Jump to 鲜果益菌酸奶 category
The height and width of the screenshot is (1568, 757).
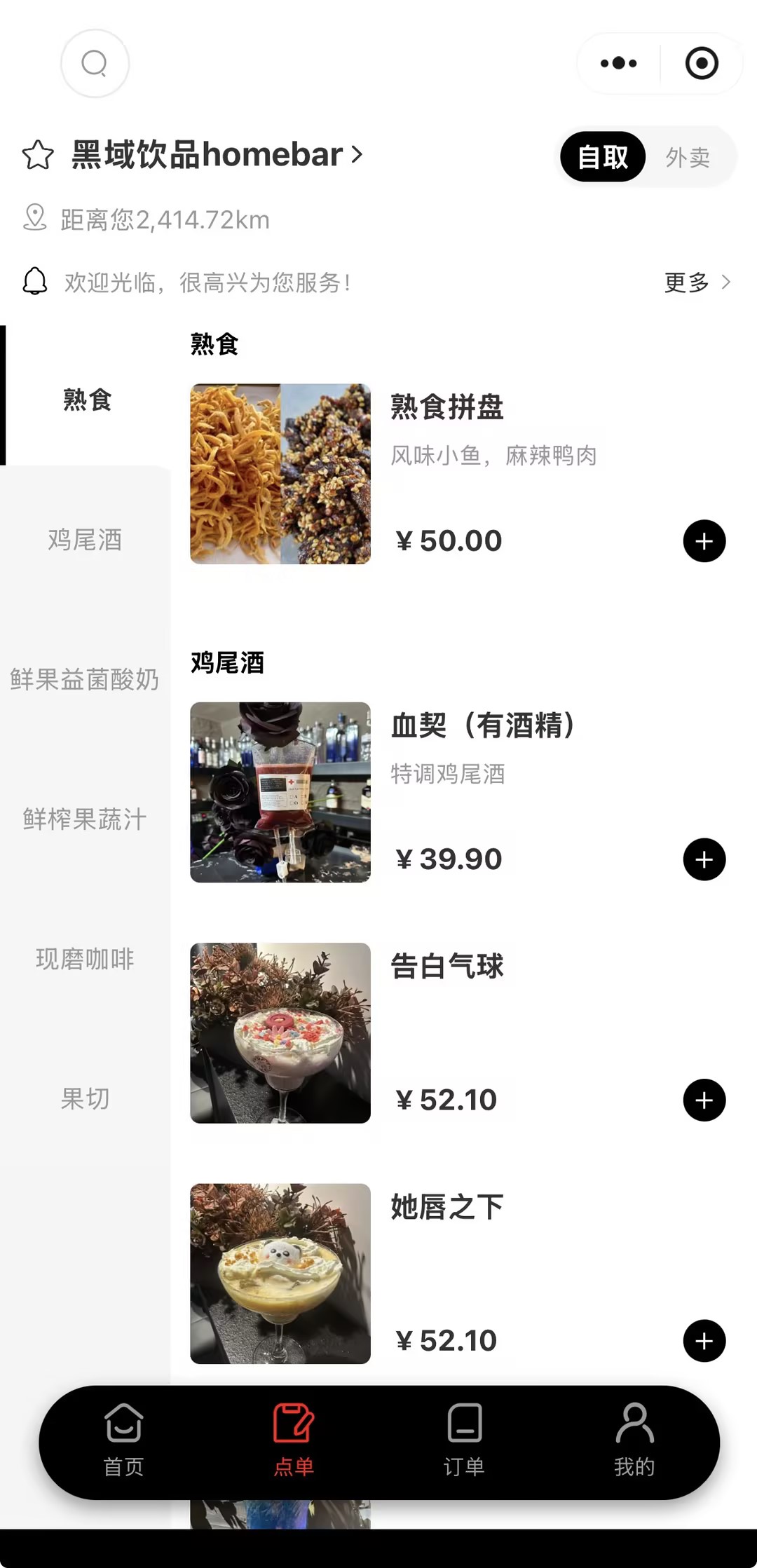point(85,679)
